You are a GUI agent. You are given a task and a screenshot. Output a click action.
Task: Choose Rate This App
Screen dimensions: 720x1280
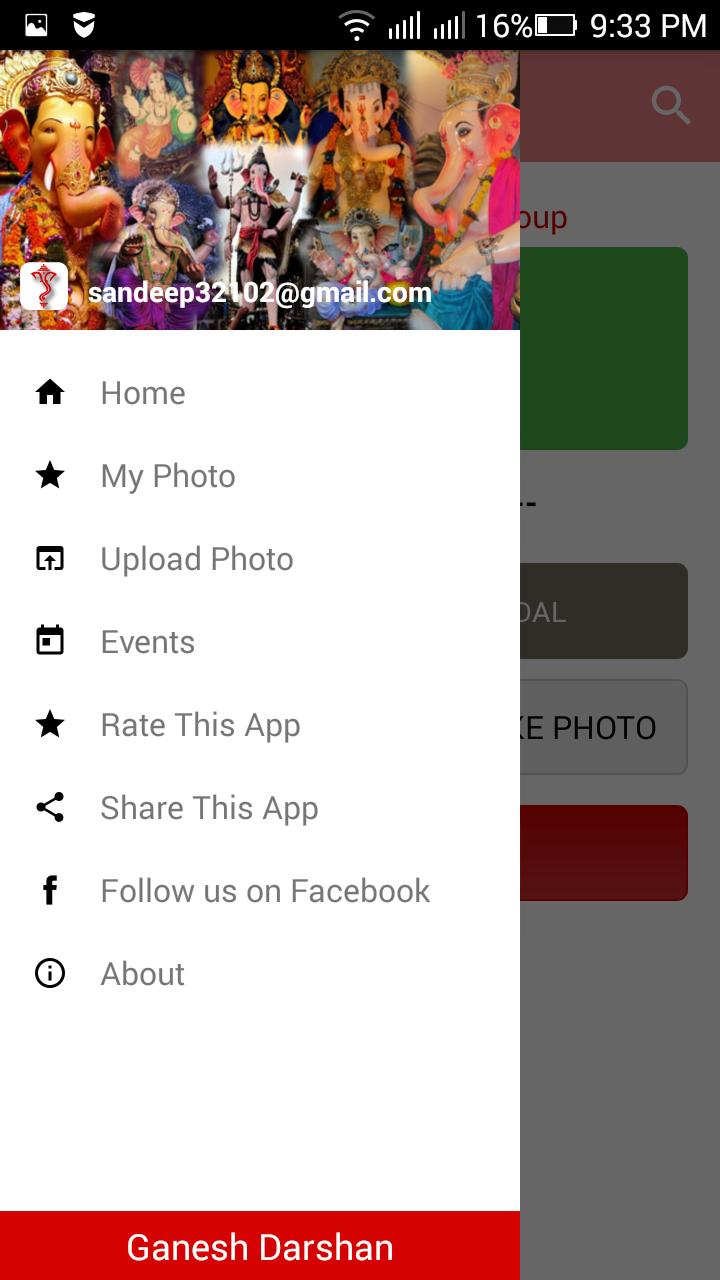coord(200,725)
